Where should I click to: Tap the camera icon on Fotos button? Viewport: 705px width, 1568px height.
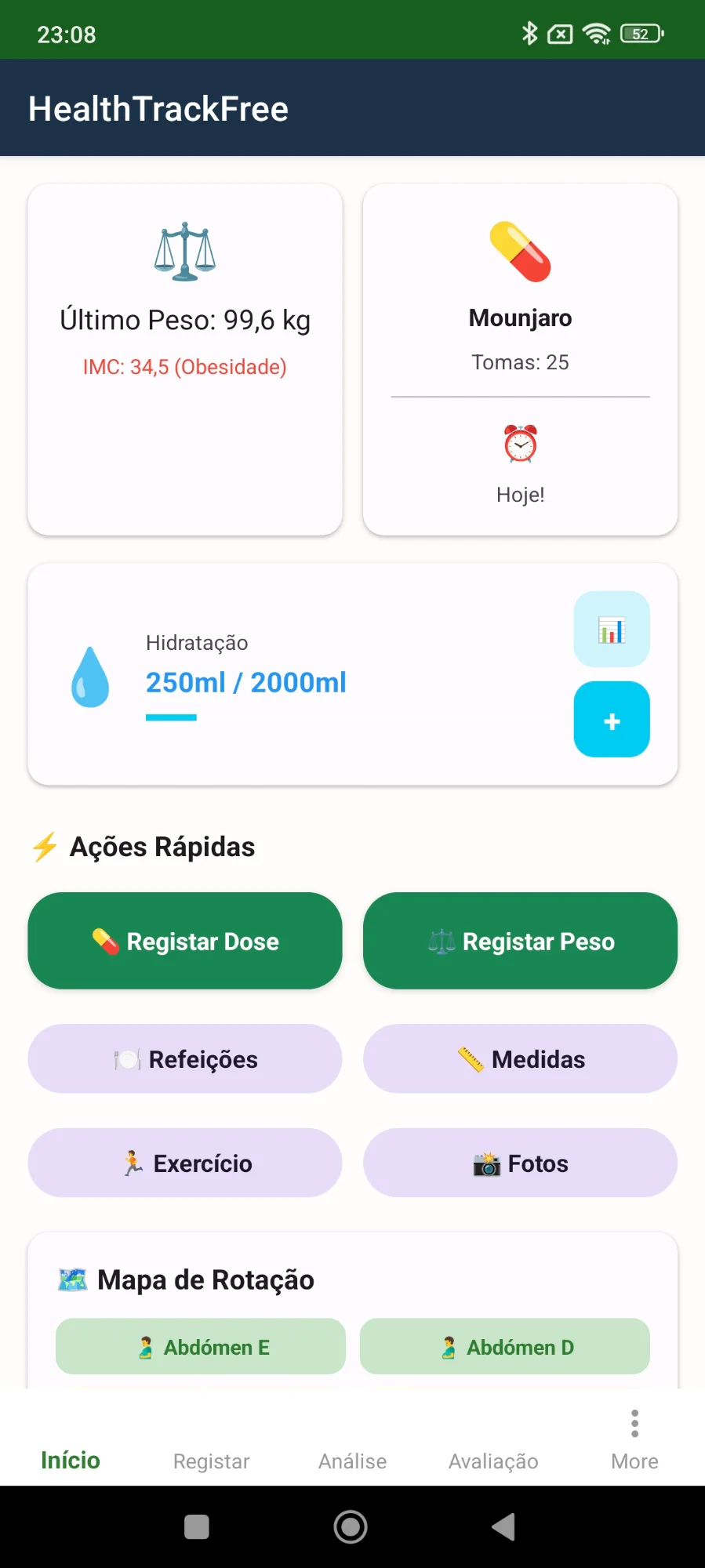point(486,1163)
